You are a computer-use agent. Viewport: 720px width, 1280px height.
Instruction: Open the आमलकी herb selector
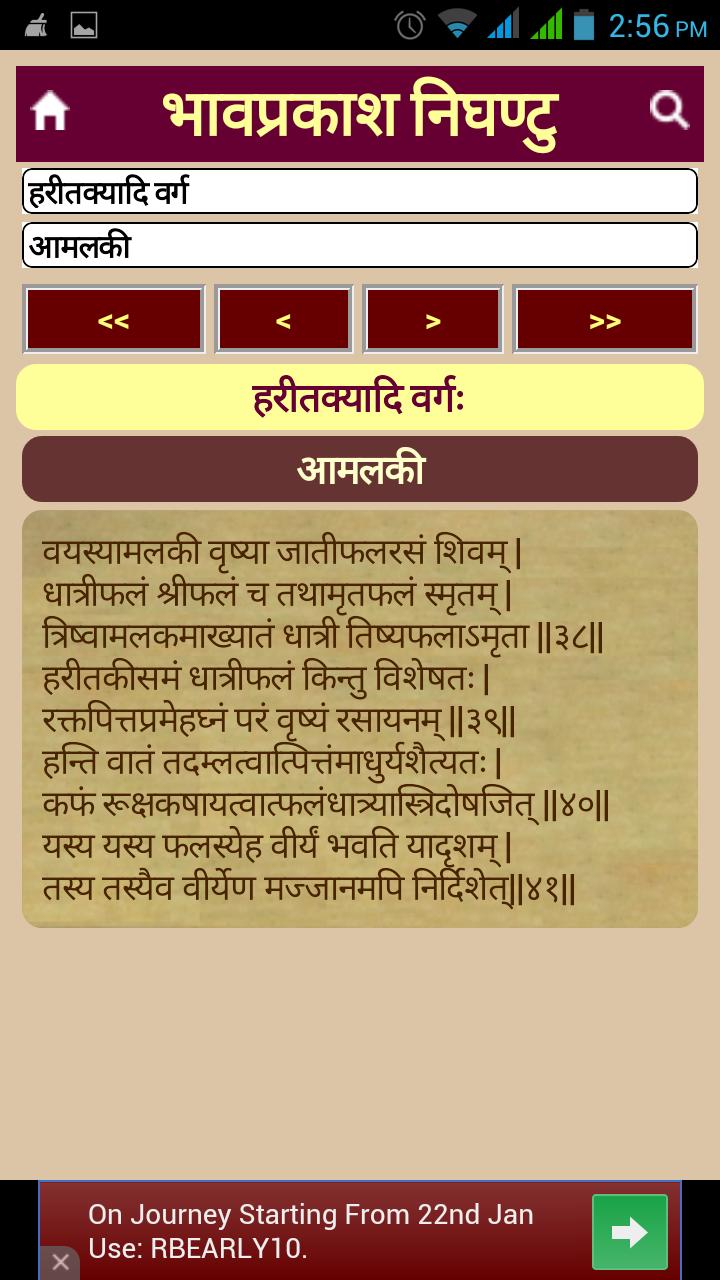(x=359, y=245)
